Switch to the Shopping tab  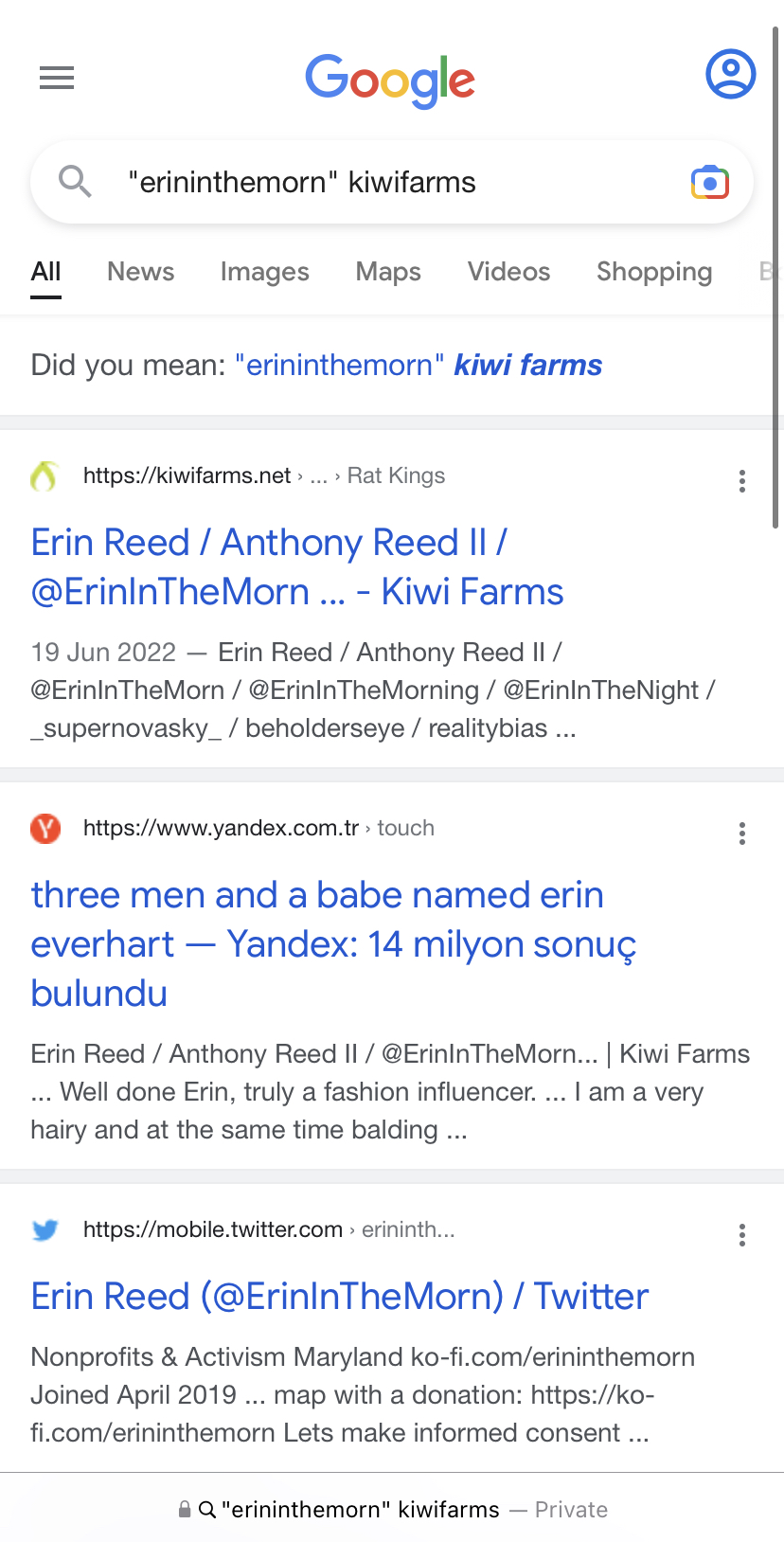click(654, 272)
